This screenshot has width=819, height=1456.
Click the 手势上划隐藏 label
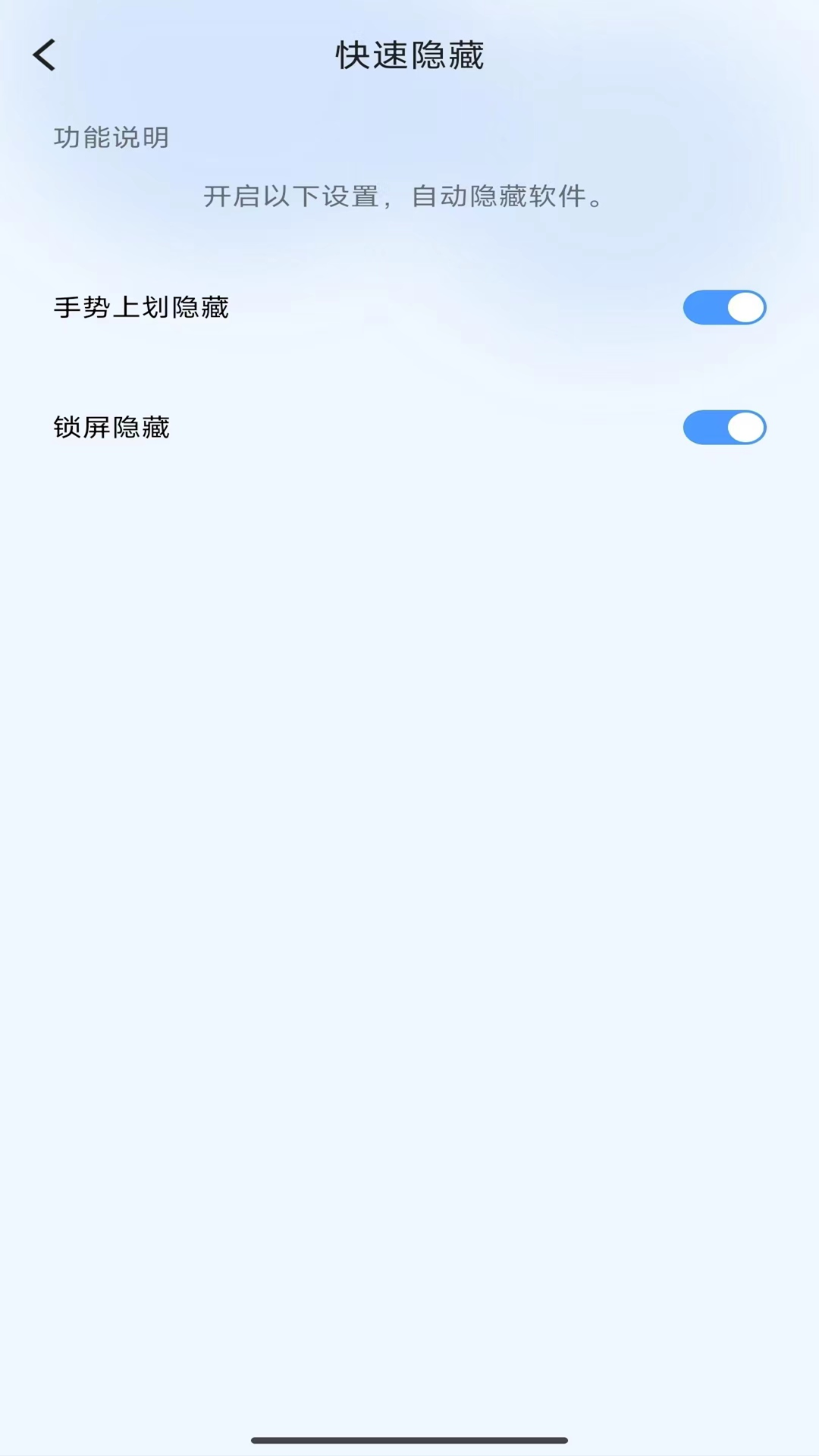click(142, 308)
